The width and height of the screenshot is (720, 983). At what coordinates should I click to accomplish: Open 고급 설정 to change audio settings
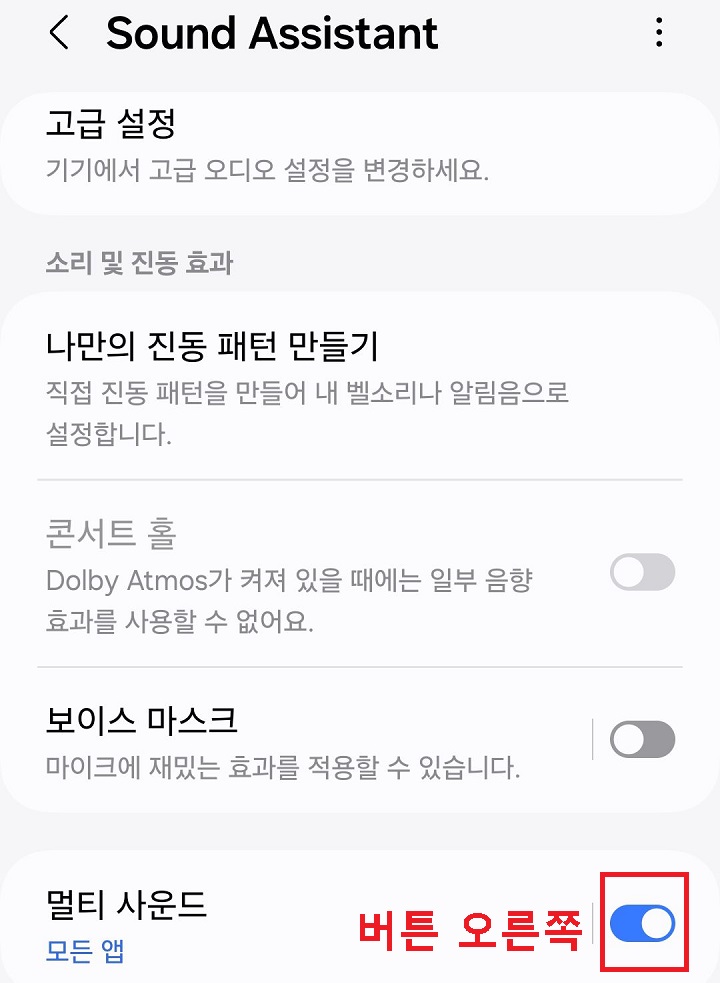300,147
